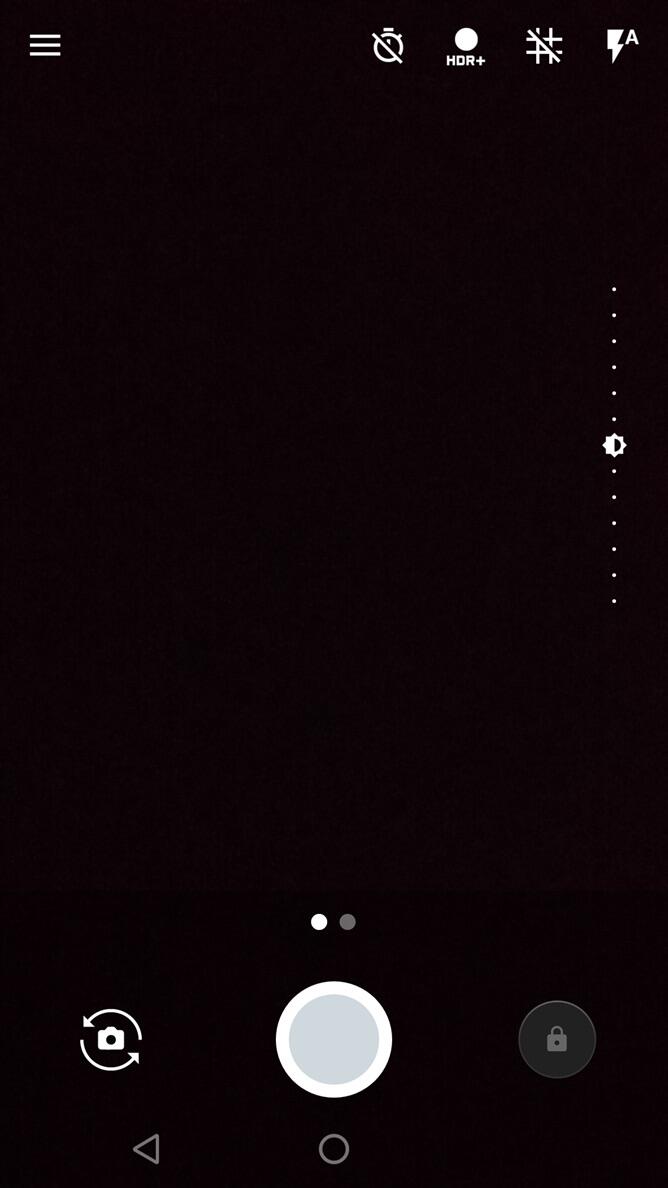Open the hamburger menu
Viewport: 668px width, 1188px height.
45,45
